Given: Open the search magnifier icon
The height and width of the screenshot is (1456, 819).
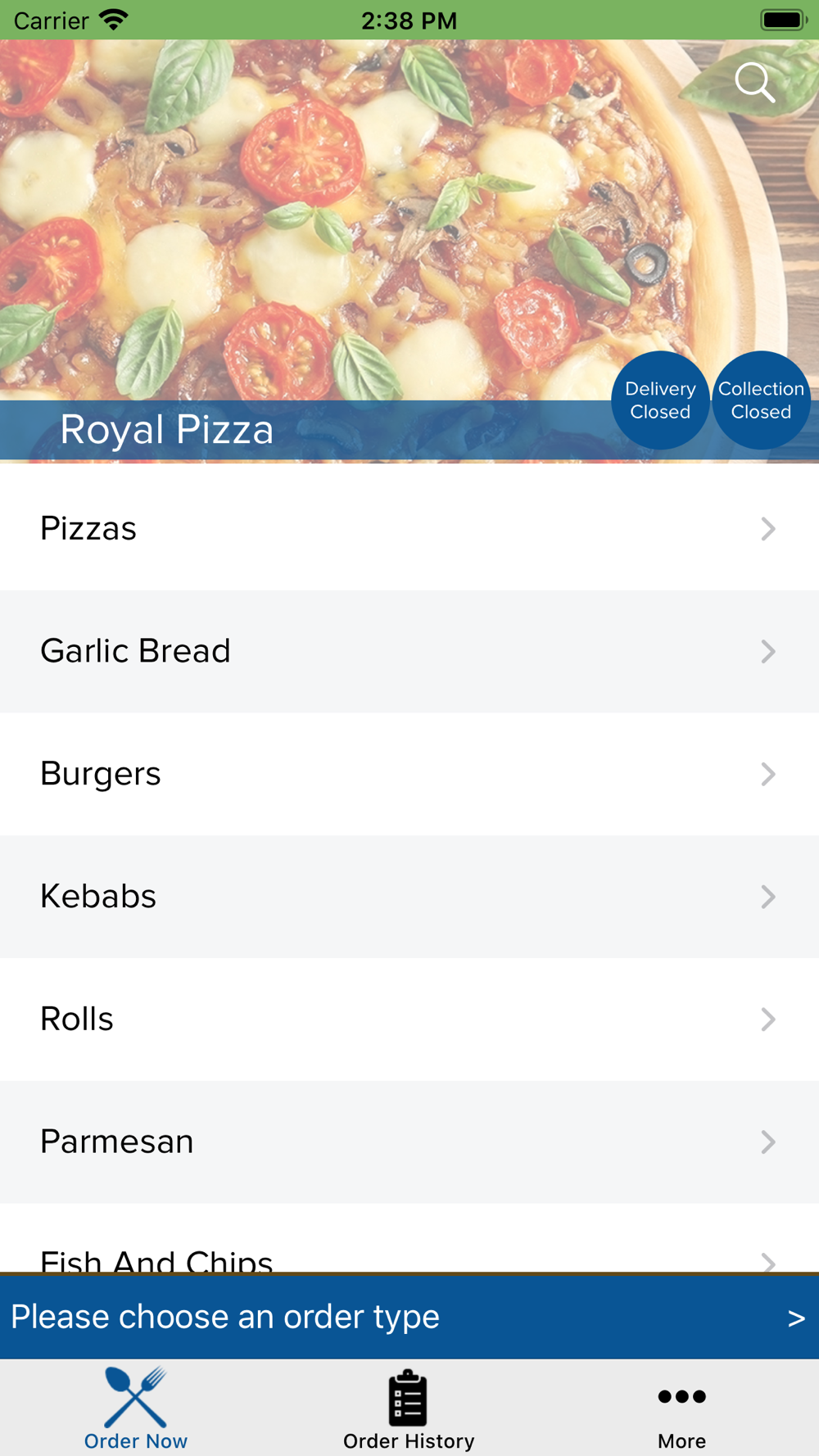Looking at the screenshot, I should click(754, 82).
